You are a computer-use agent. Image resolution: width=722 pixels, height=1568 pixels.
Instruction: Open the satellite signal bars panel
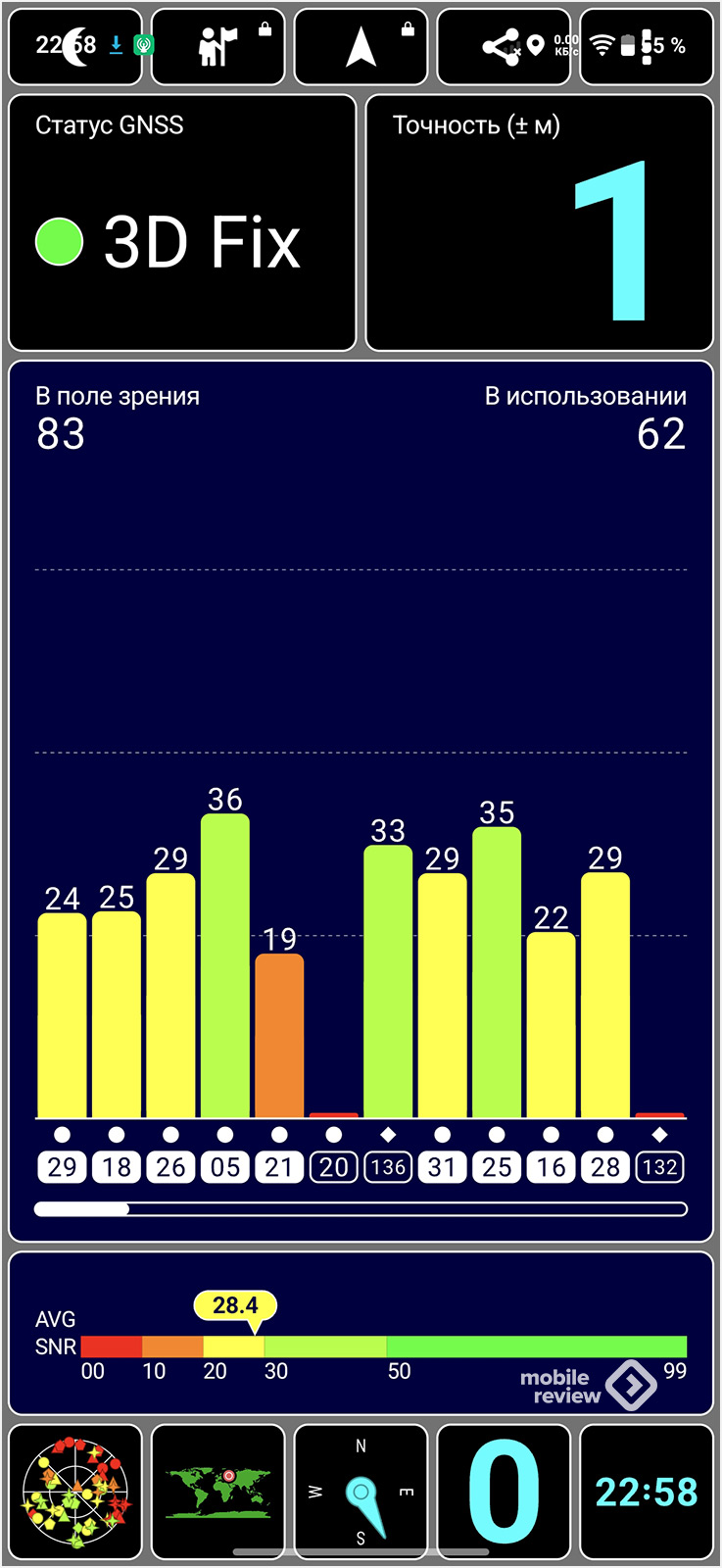click(361, 801)
